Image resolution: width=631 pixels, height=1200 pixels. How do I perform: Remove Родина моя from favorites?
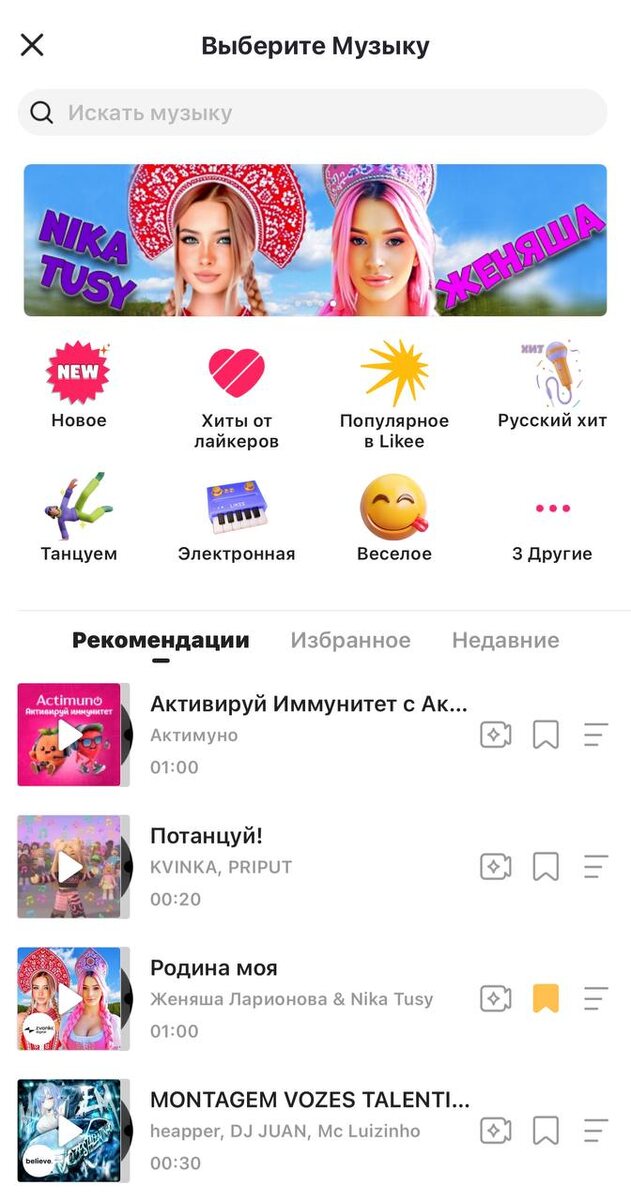coord(545,998)
